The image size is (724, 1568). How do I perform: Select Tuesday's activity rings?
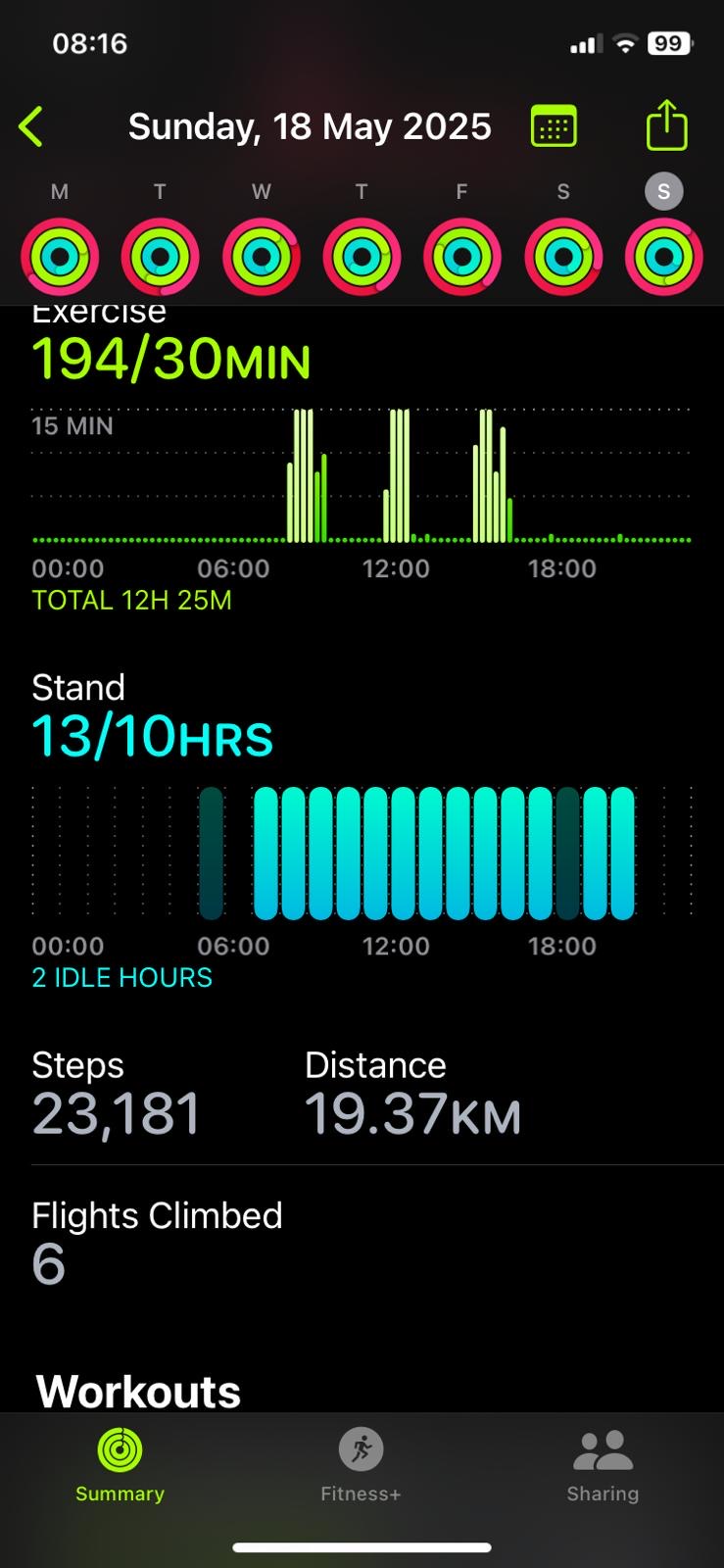click(161, 257)
